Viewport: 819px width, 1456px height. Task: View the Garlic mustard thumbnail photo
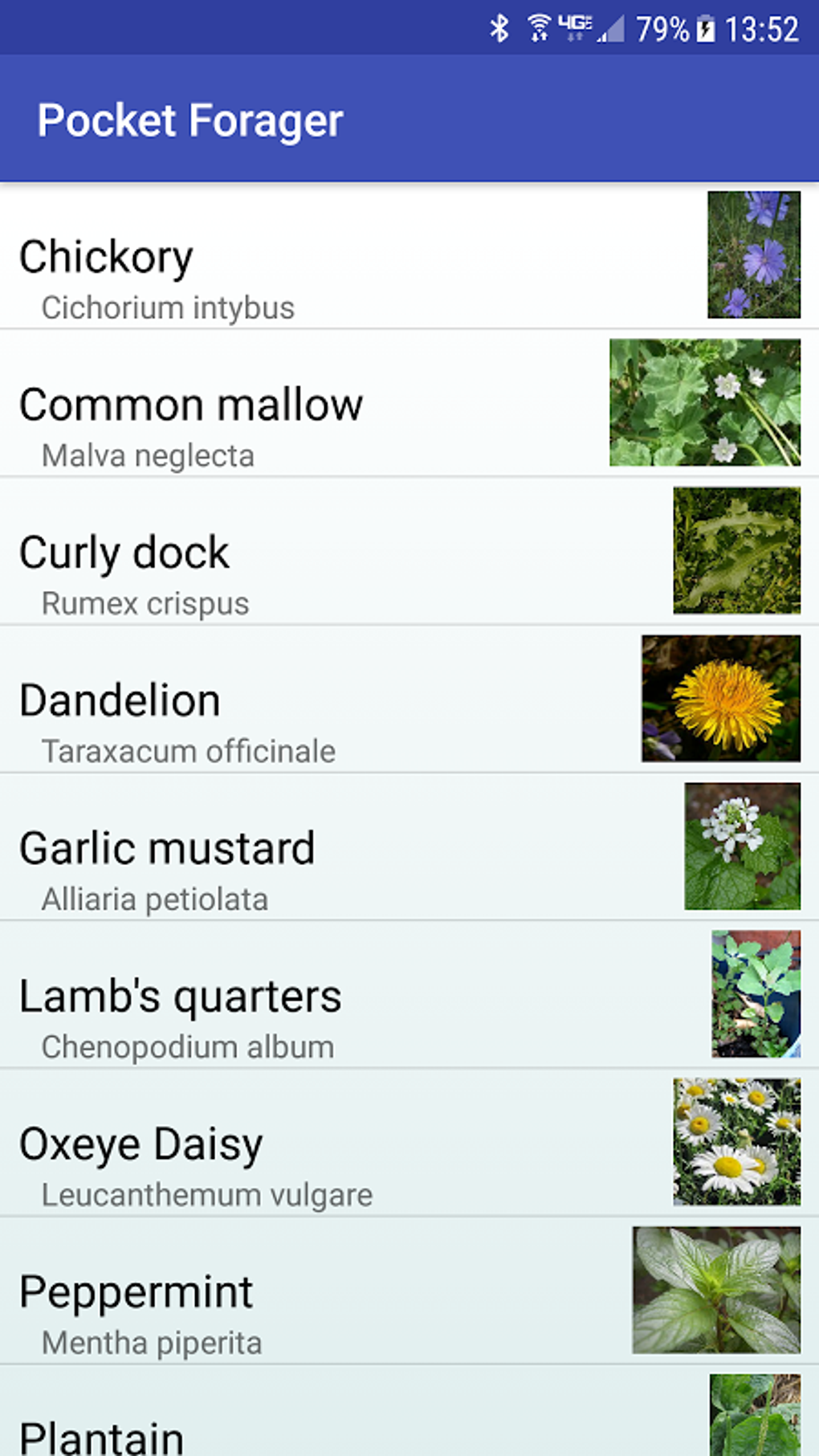(741, 846)
